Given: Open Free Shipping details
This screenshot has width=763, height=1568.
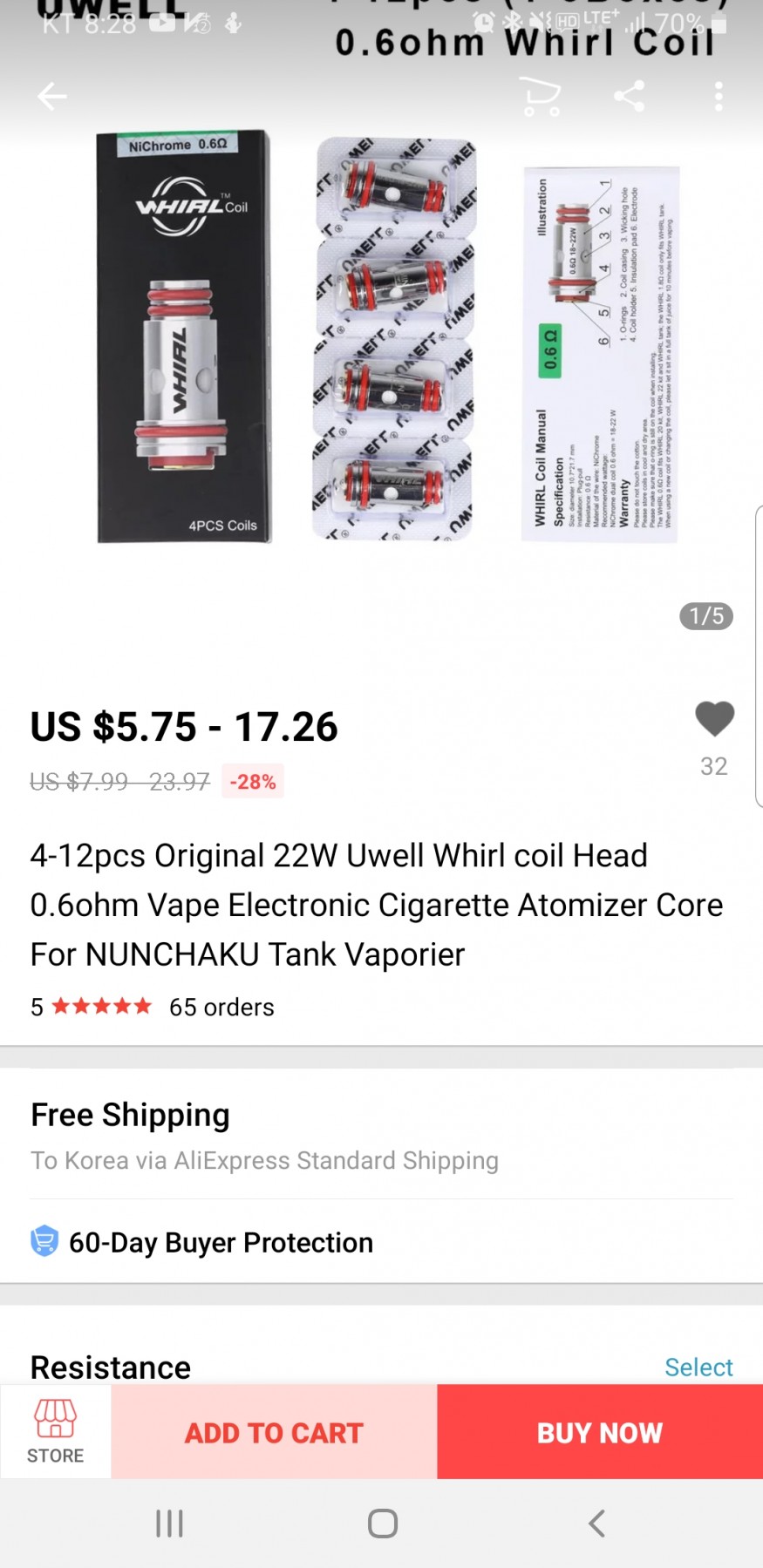Looking at the screenshot, I should pos(381,1136).
